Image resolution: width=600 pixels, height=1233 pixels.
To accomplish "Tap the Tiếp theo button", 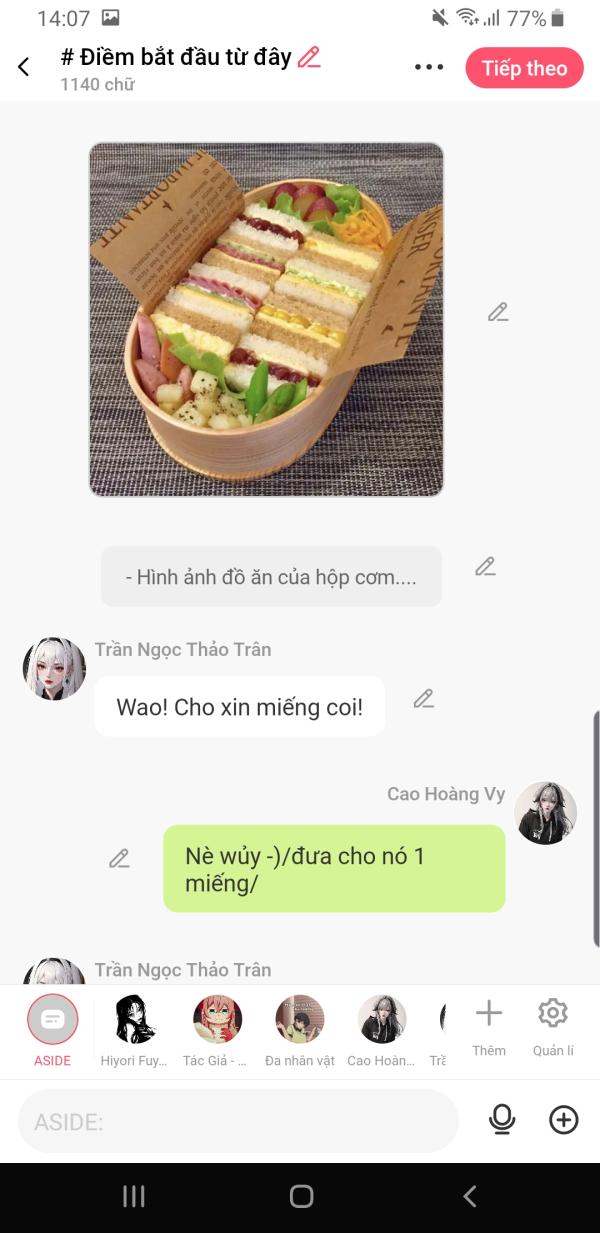I will 524,68.
